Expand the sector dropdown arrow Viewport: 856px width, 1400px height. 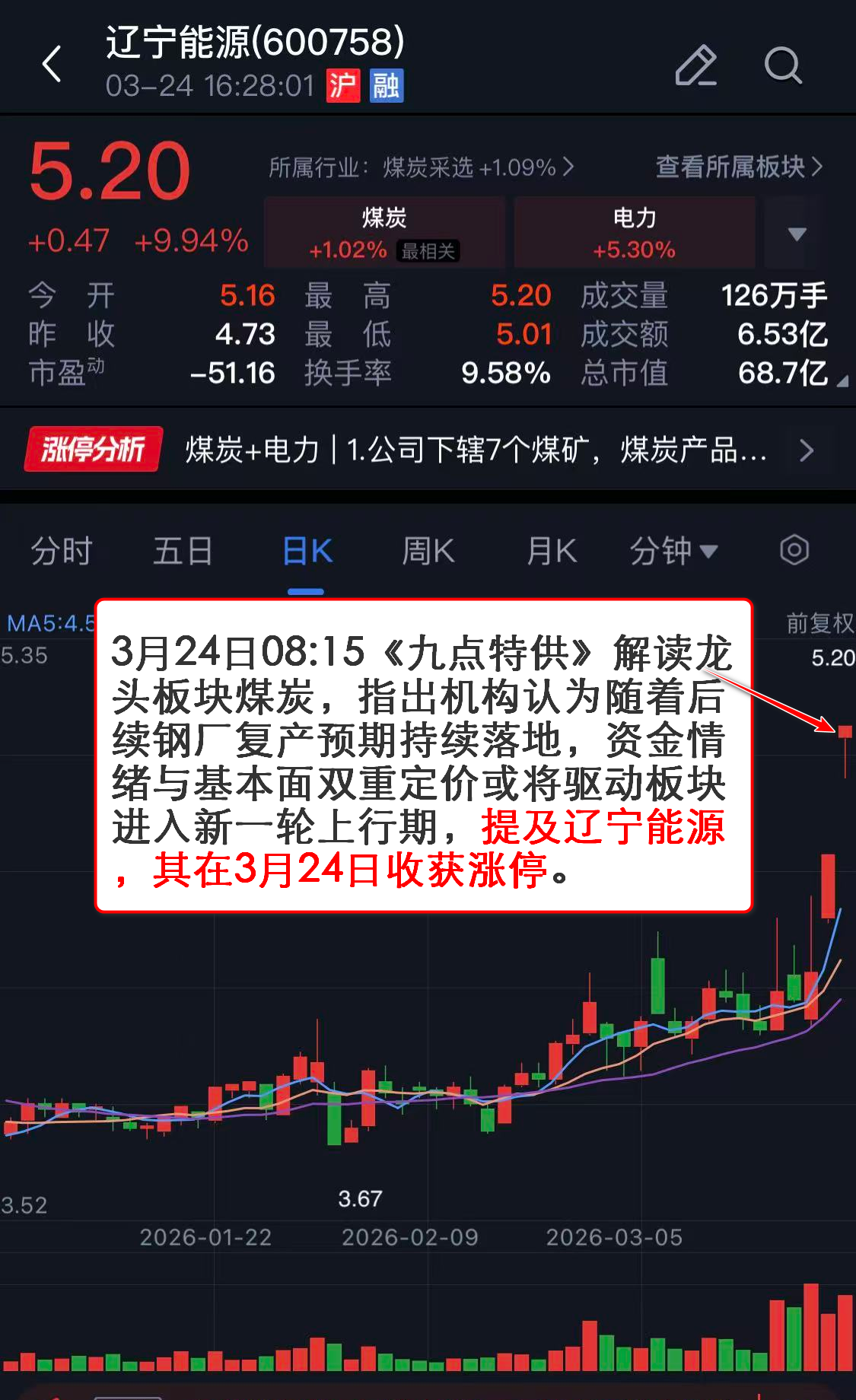pos(796,234)
